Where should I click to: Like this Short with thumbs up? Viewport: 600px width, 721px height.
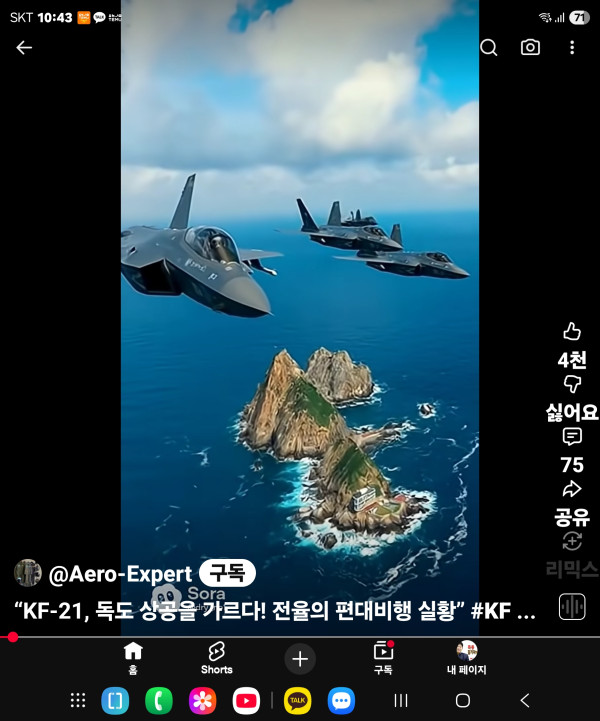click(x=572, y=332)
